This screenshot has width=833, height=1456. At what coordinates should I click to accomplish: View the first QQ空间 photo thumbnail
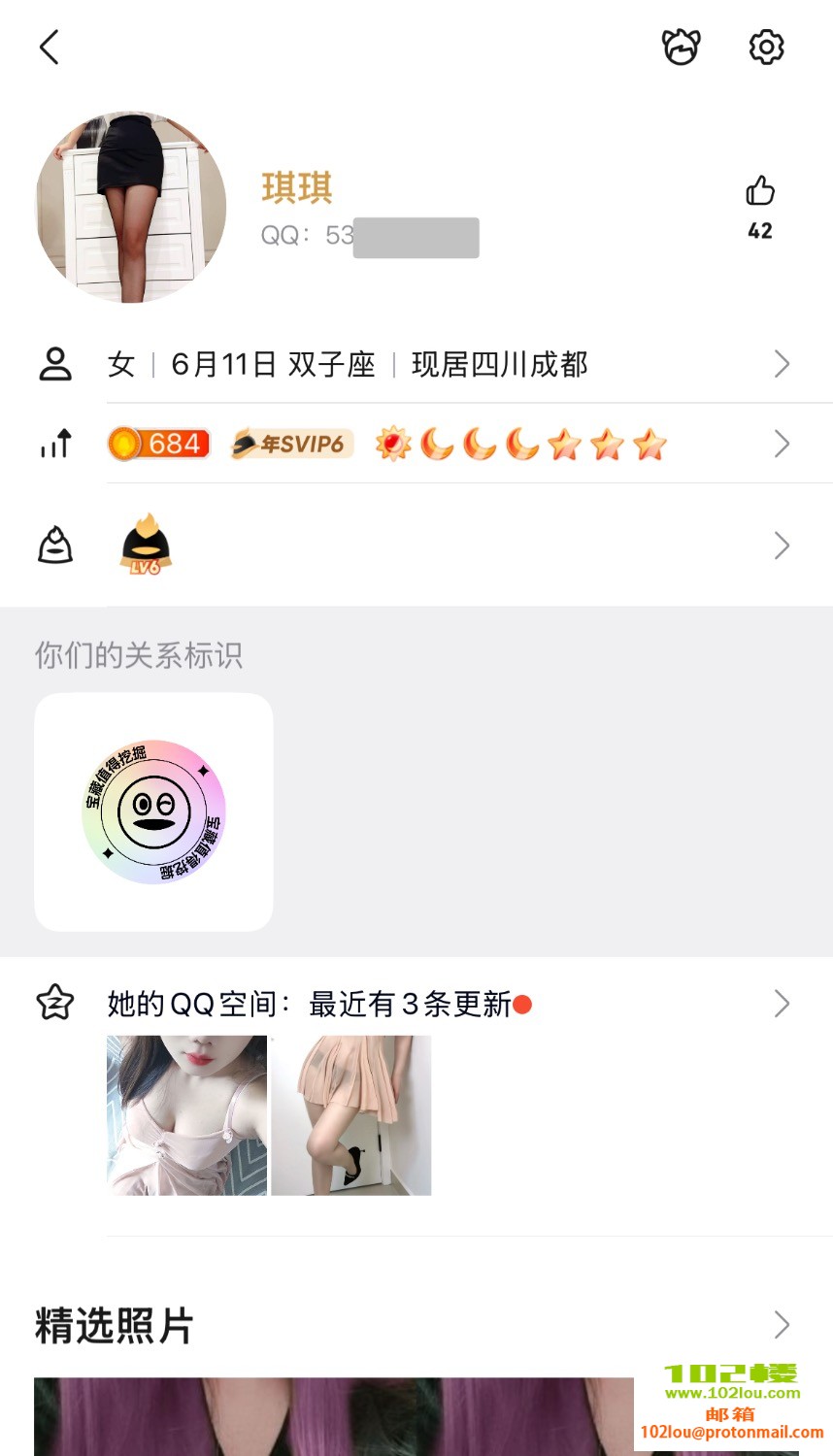(186, 1115)
